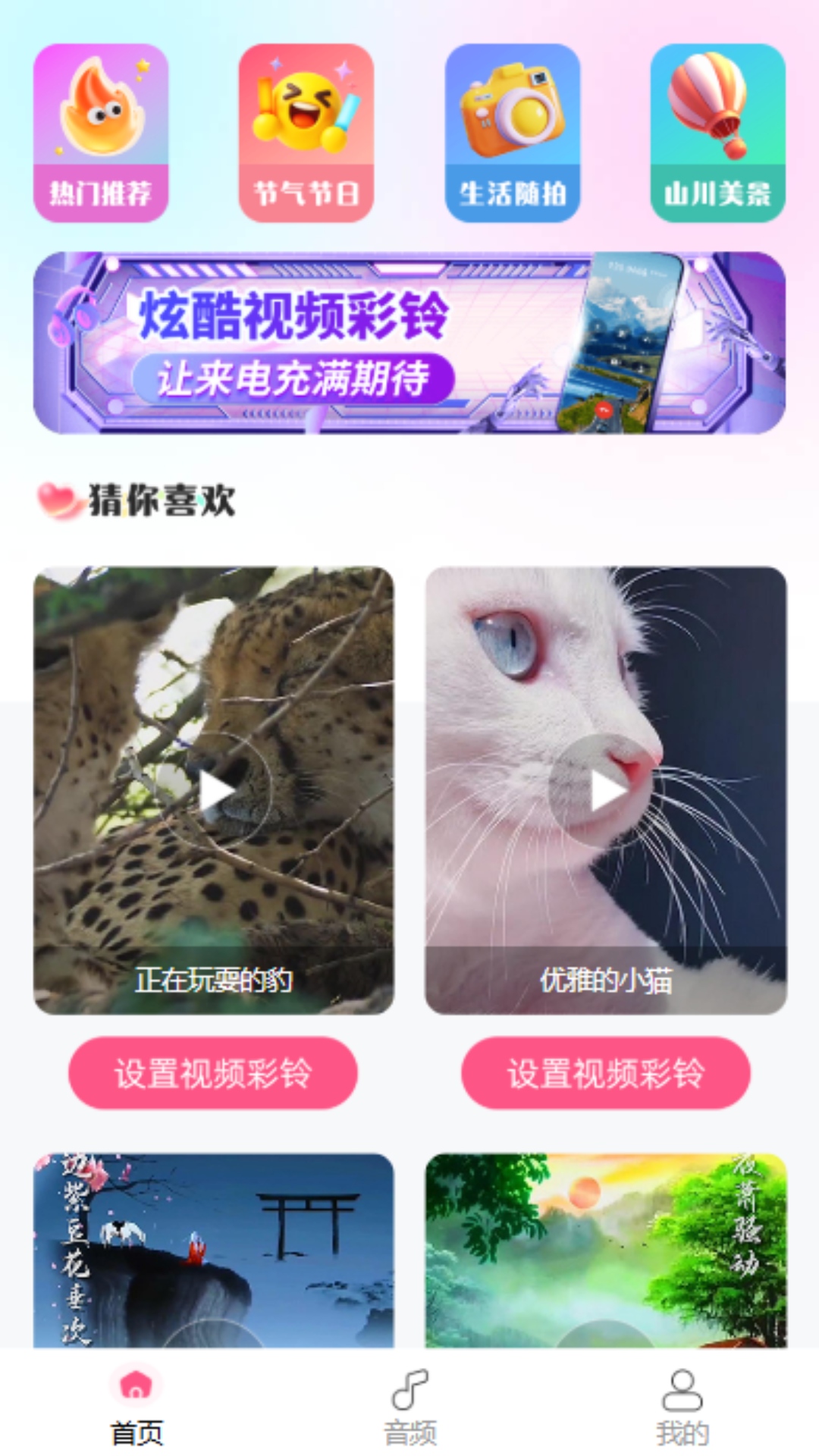Play the 优雅的小猫 video
Viewport: 819px width, 1456px height.
pyautogui.click(x=606, y=791)
